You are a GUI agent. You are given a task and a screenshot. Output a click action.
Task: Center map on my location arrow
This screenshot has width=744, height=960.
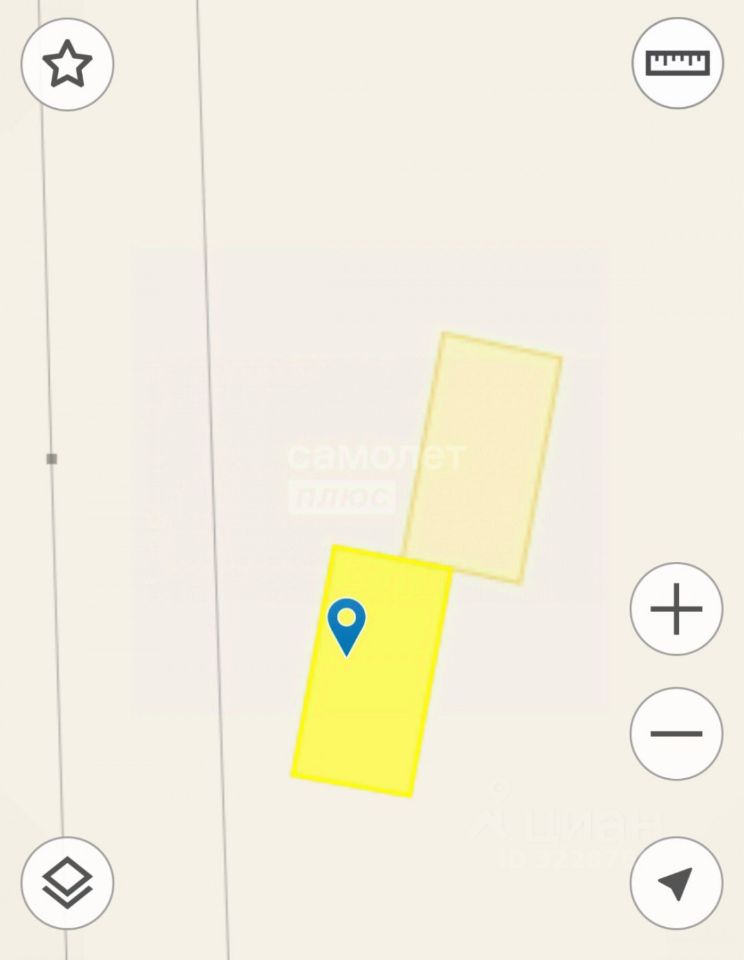(x=676, y=883)
